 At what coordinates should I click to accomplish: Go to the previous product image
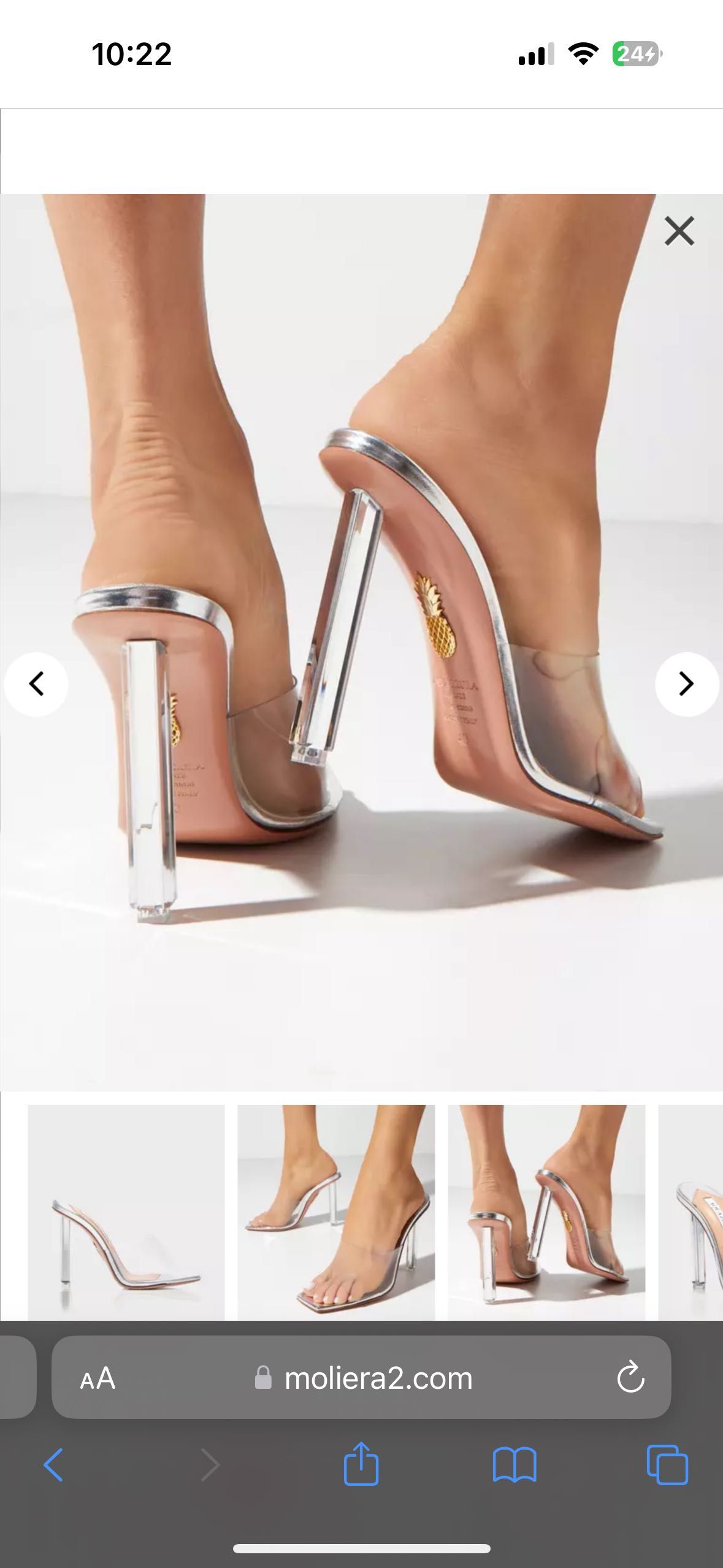tap(37, 684)
